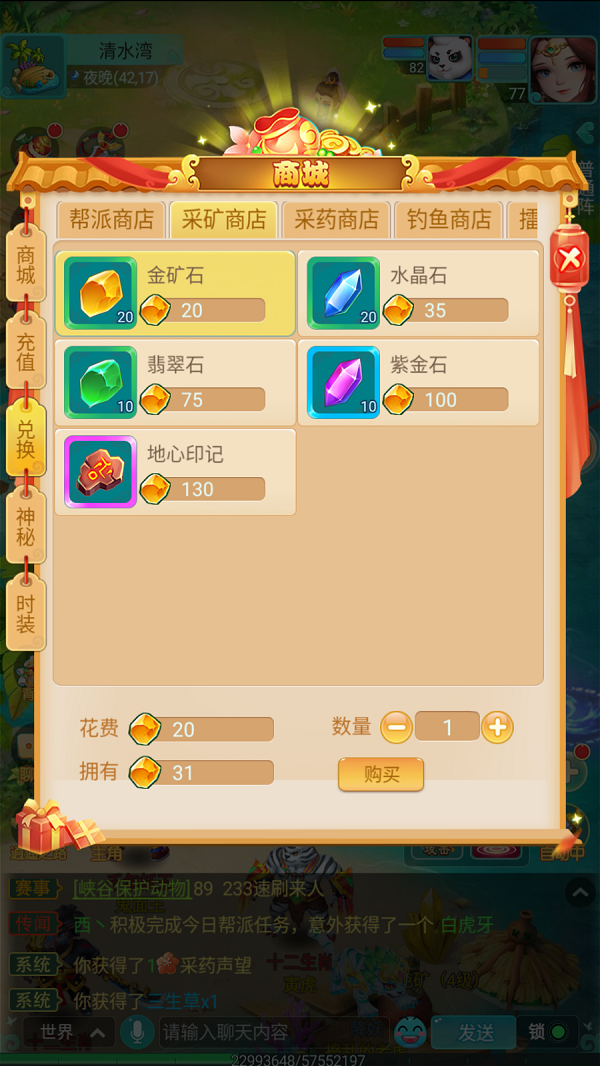Select the 地心印记 item

click(x=175, y=472)
